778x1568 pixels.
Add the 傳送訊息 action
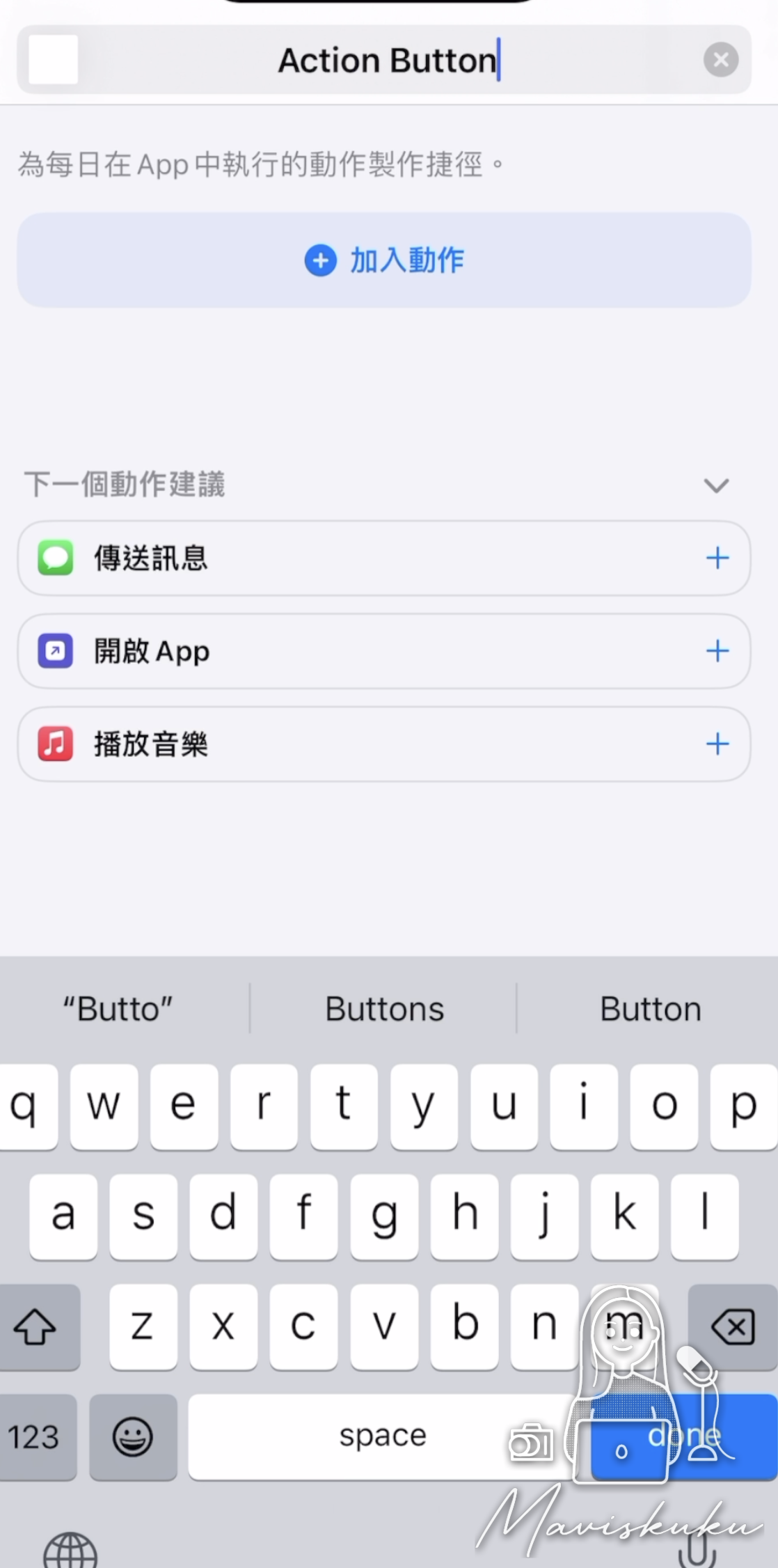717,558
